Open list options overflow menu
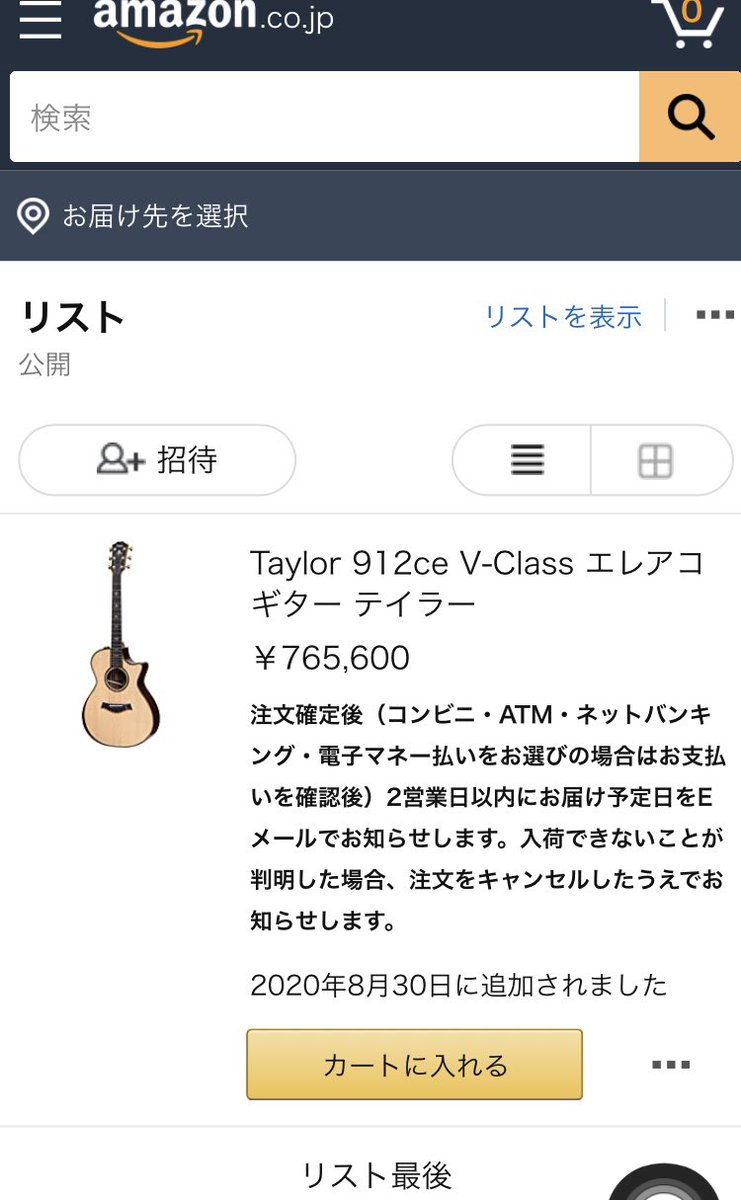741x1200 pixels. [x=715, y=315]
